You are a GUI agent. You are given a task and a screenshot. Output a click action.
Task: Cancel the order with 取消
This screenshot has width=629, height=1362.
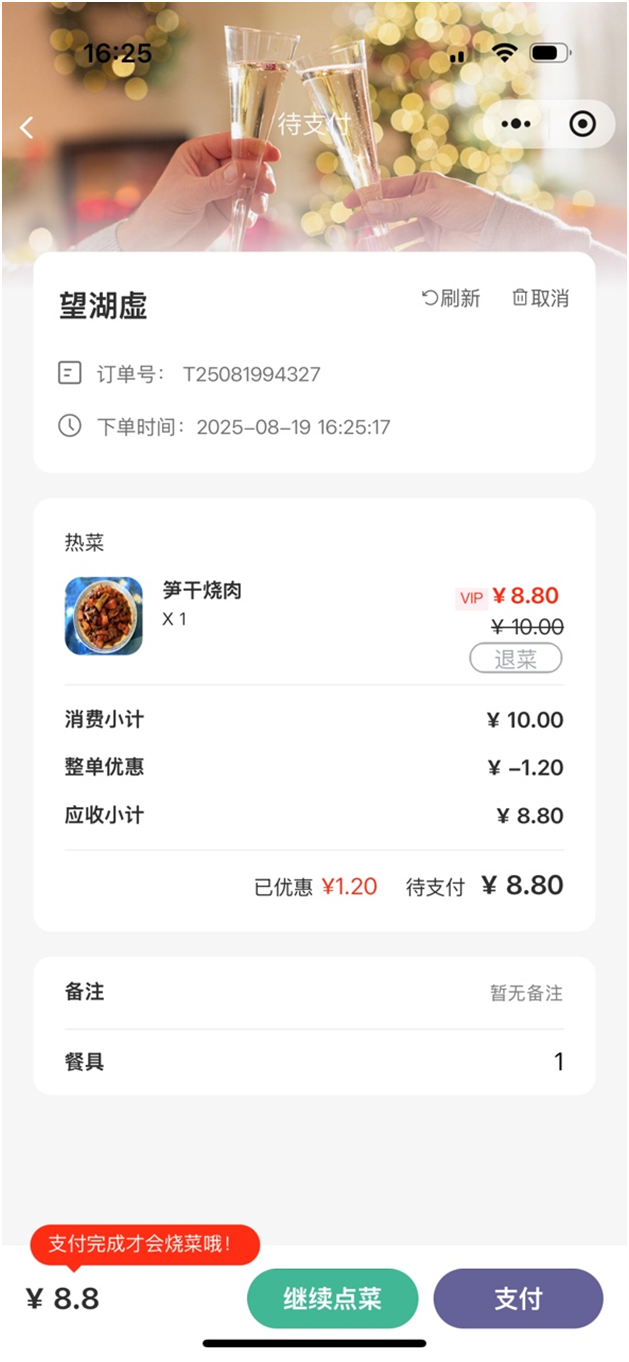point(541,298)
